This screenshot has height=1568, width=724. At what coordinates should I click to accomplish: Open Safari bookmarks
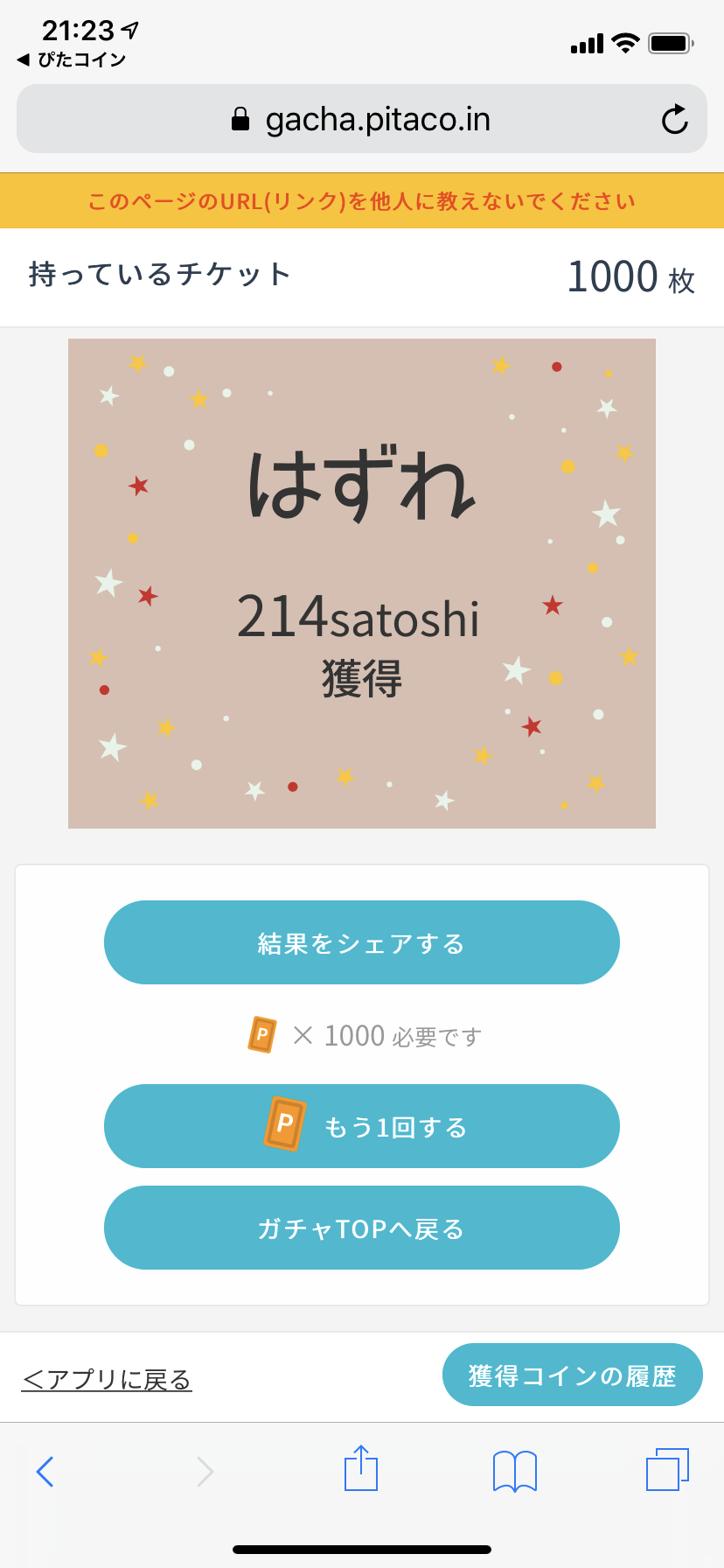click(x=515, y=1471)
